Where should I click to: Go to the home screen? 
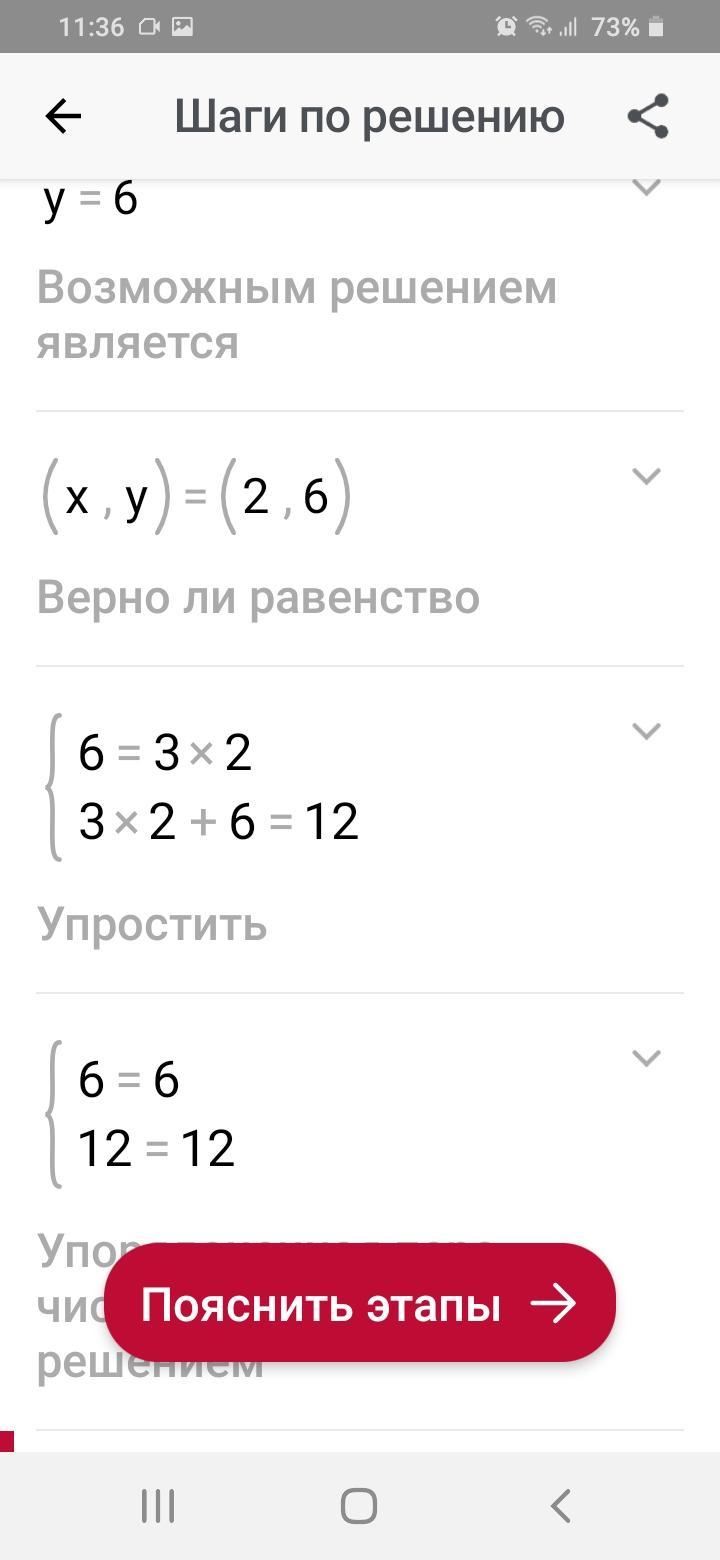click(359, 1505)
